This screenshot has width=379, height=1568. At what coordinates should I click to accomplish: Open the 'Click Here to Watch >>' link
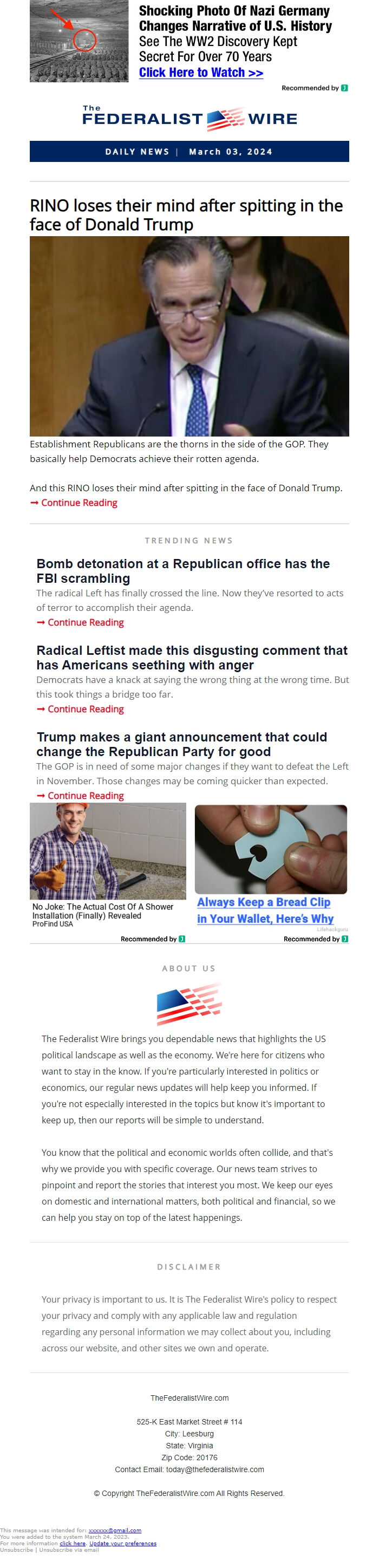(x=201, y=73)
